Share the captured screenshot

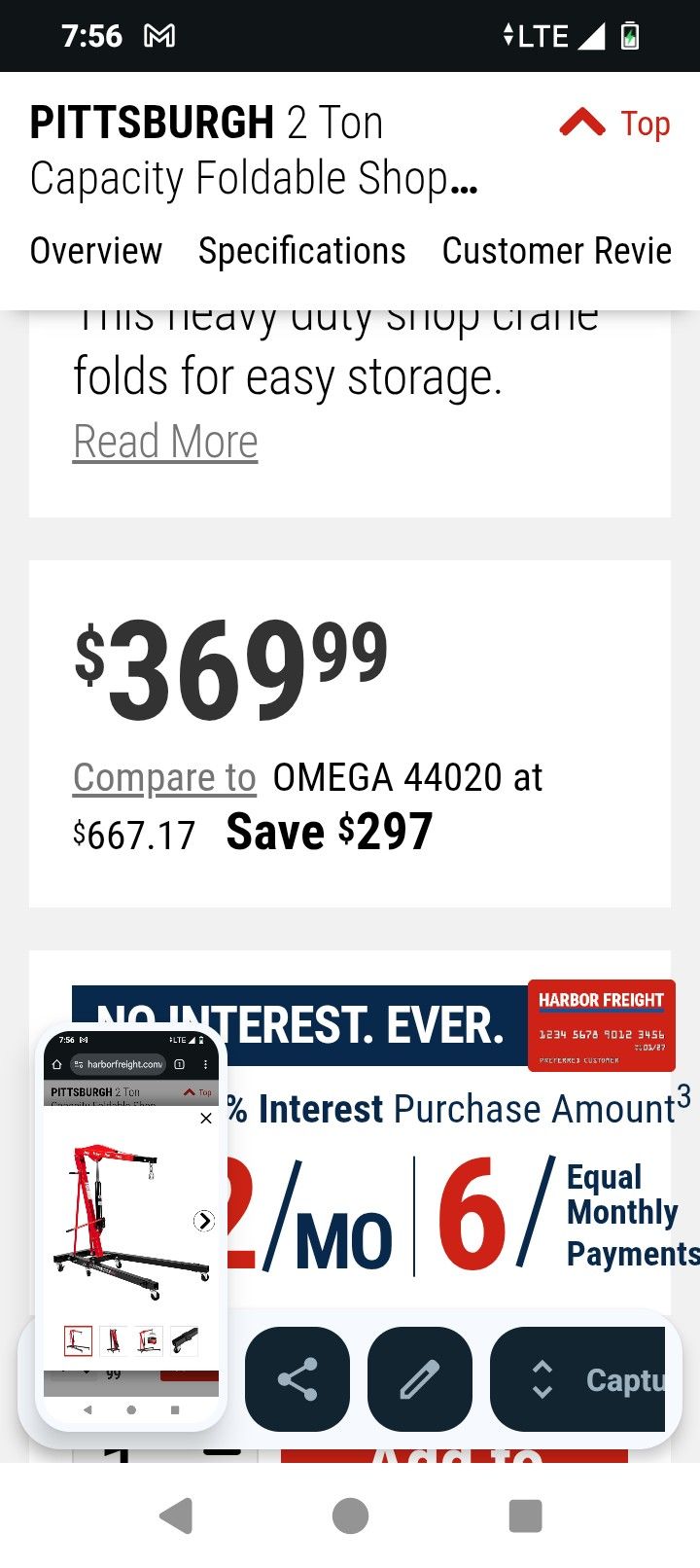(x=297, y=1379)
